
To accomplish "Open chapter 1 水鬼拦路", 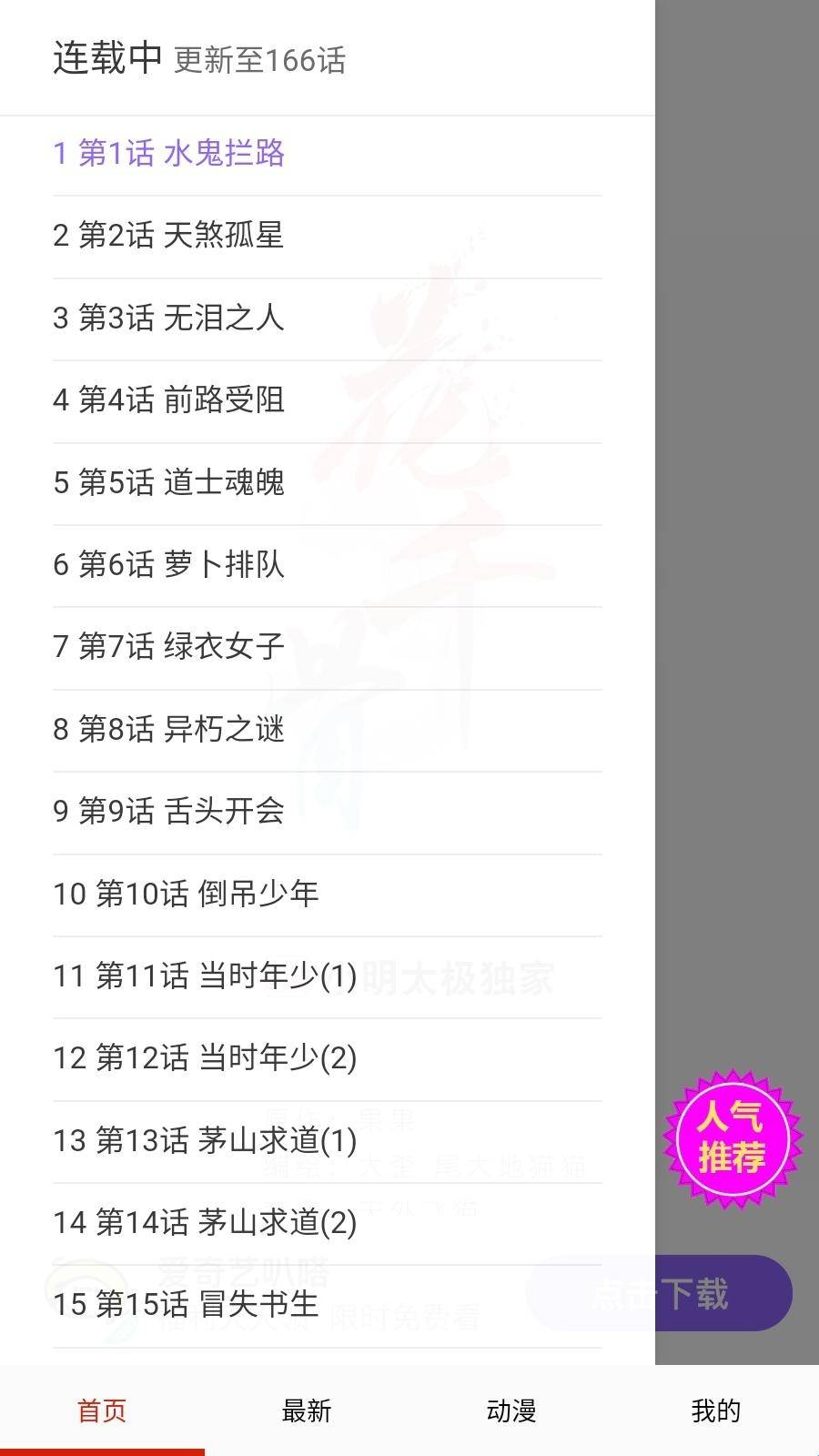I will (x=328, y=155).
